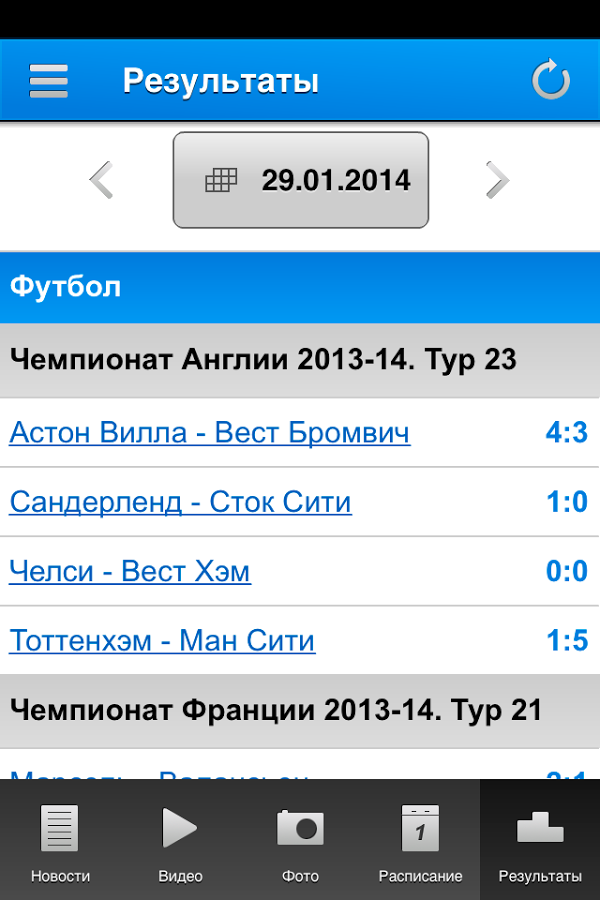Open Астон Вилла - Вест Бромвич match

209,433
